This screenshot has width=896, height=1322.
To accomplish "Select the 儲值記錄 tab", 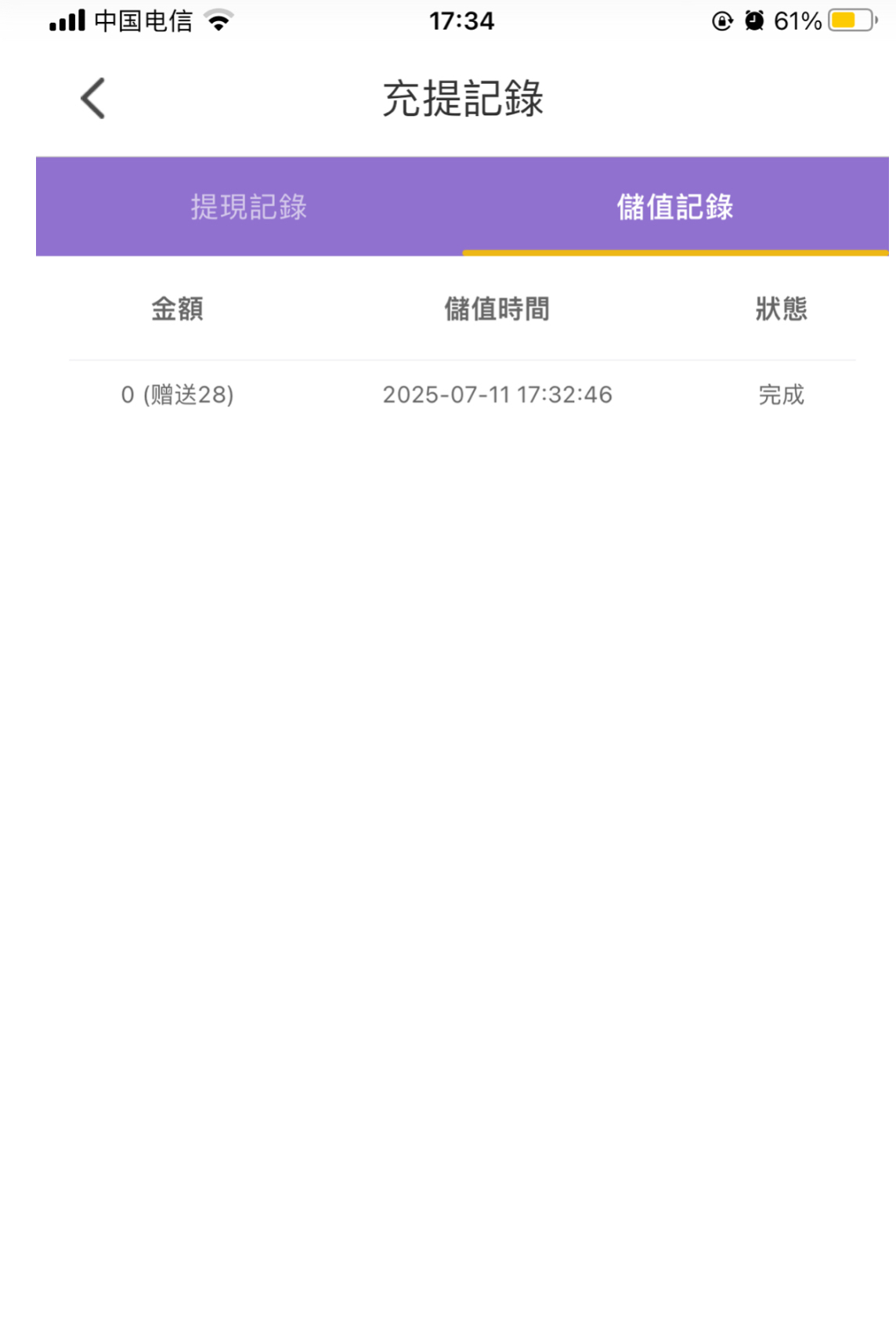I will [674, 207].
